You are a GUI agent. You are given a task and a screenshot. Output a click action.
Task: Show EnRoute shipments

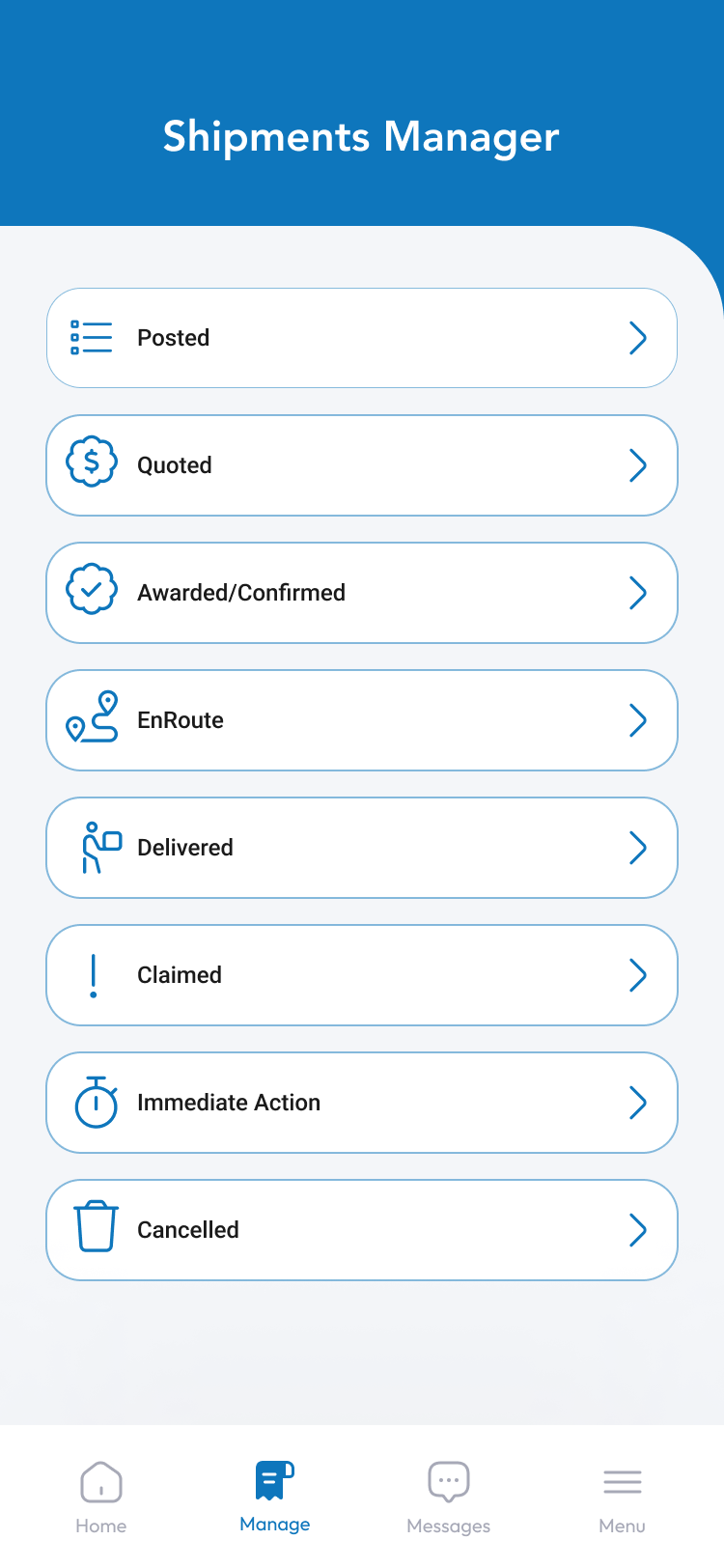(x=361, y=720)
